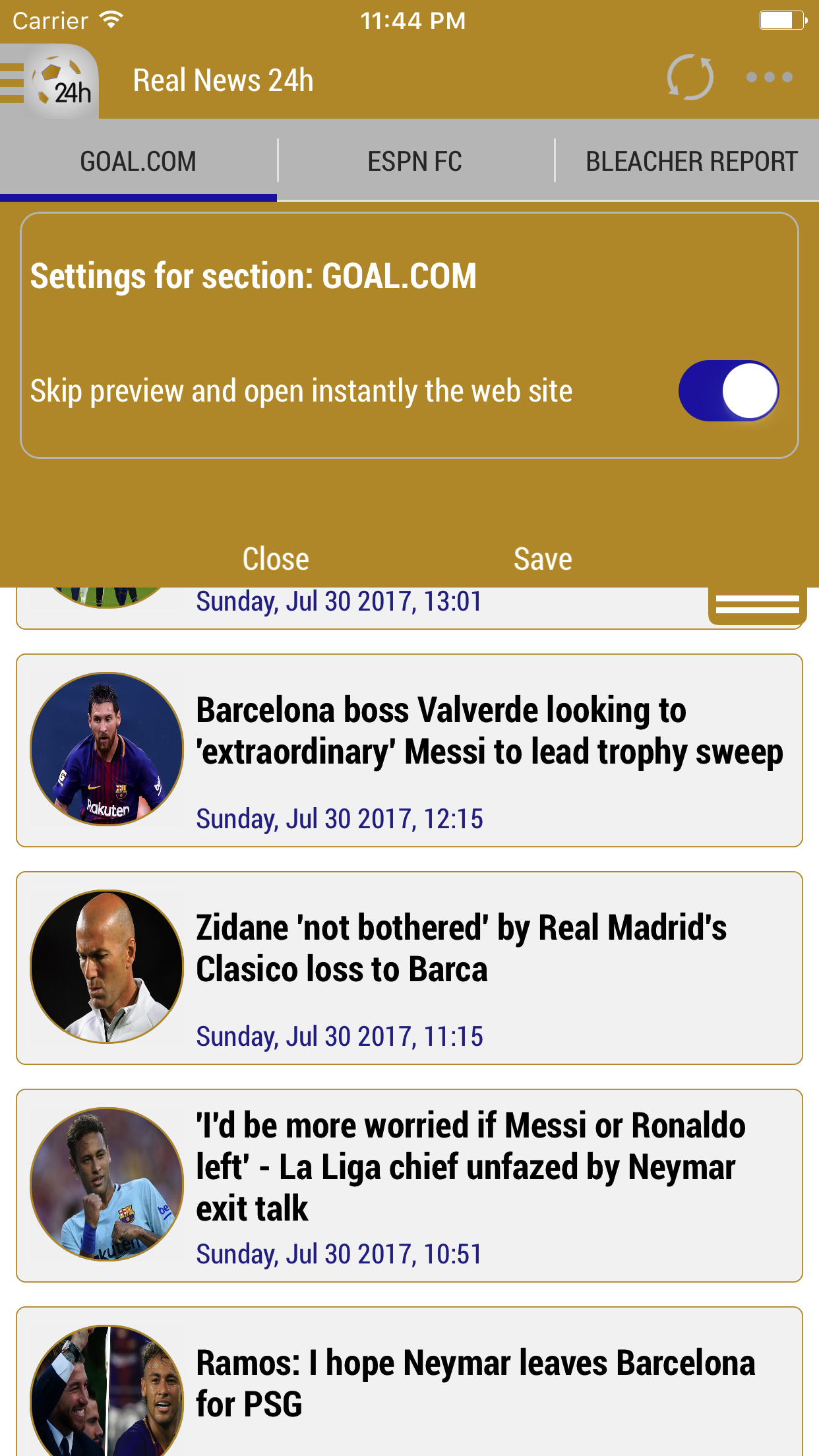The width and height of the screenshot is (819, 1456).
Task: Disable skip preview and open web site
Action: [x=728, y=391]
